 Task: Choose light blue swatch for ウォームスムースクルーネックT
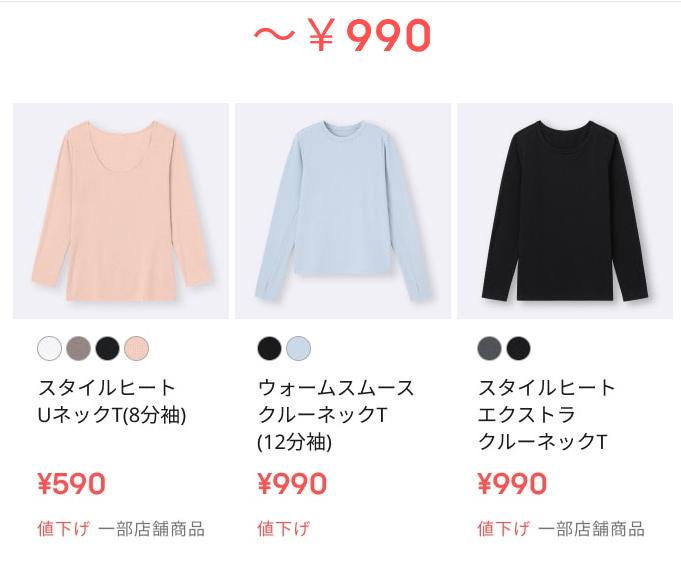[299, 348]
